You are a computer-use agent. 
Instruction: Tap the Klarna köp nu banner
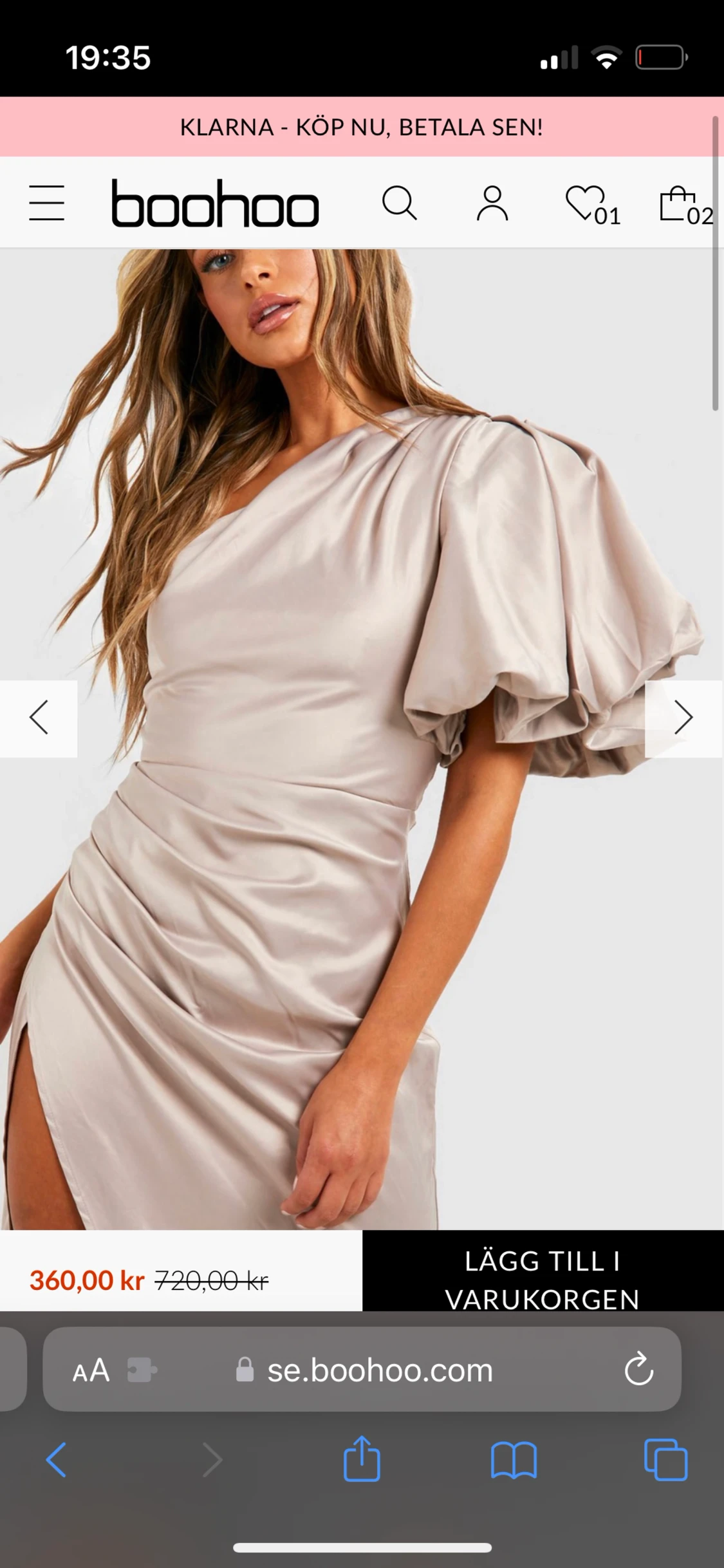click(x=362, y=127)
